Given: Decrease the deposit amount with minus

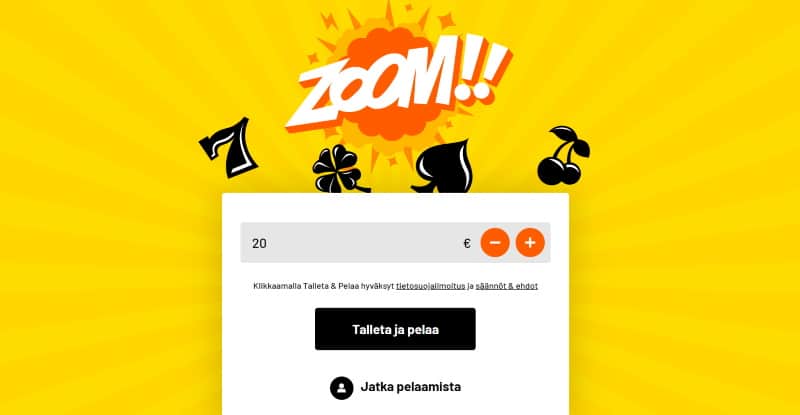Looking at the screenshot, I should coord(495,243).
